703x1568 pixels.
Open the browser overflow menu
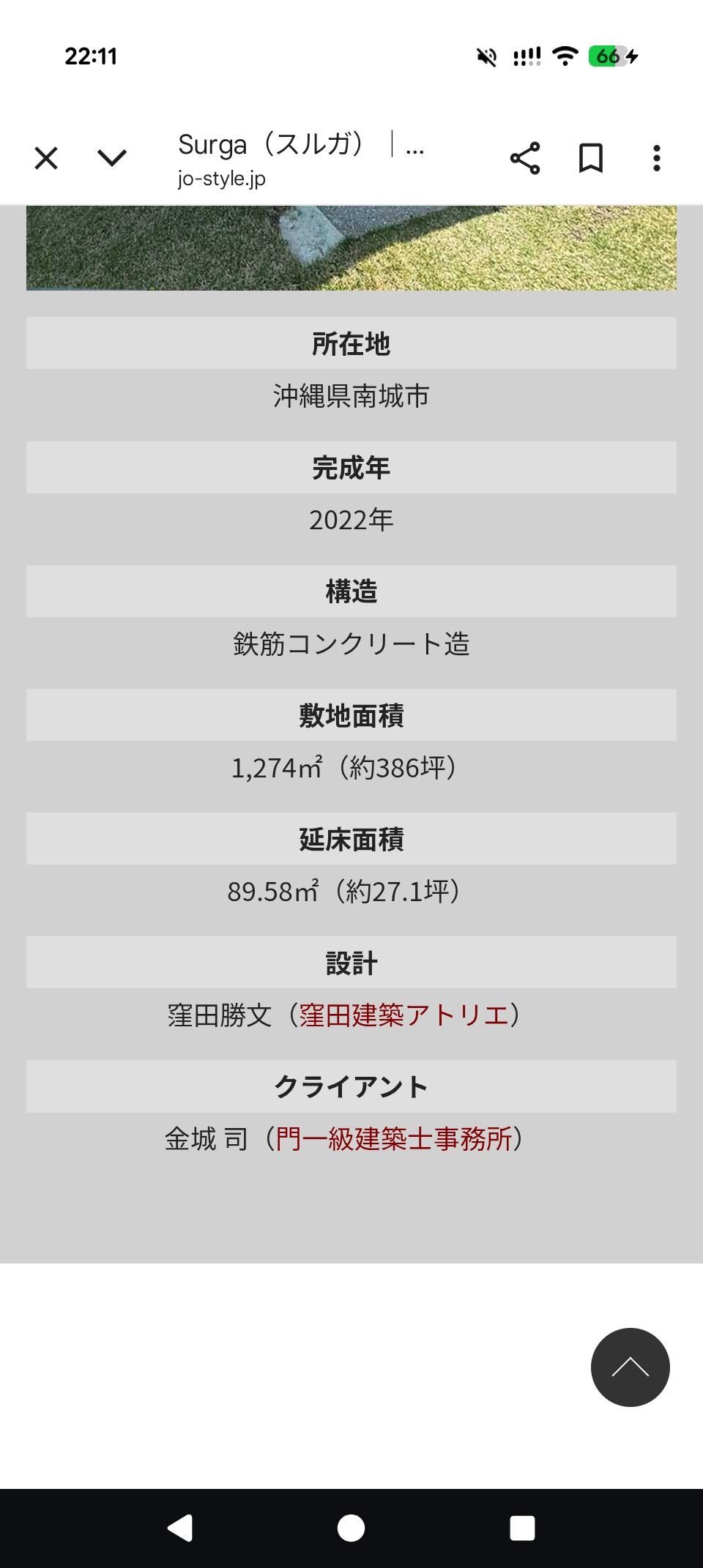656,158
